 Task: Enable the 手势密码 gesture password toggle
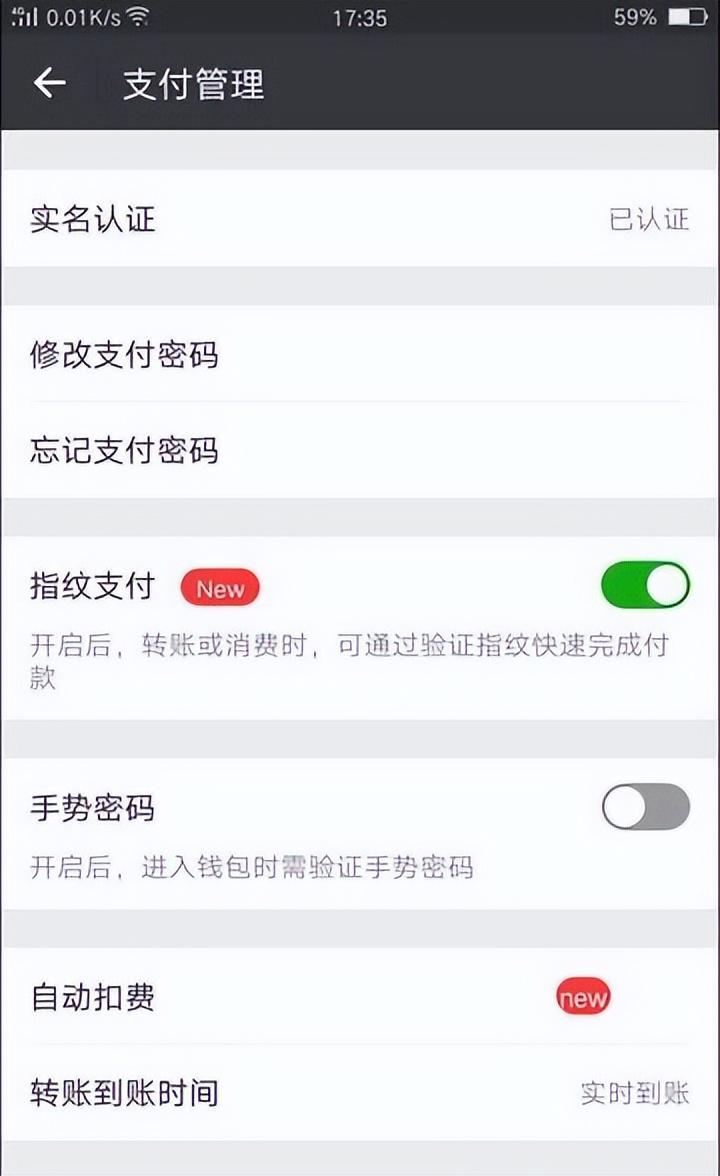(645, 808)
